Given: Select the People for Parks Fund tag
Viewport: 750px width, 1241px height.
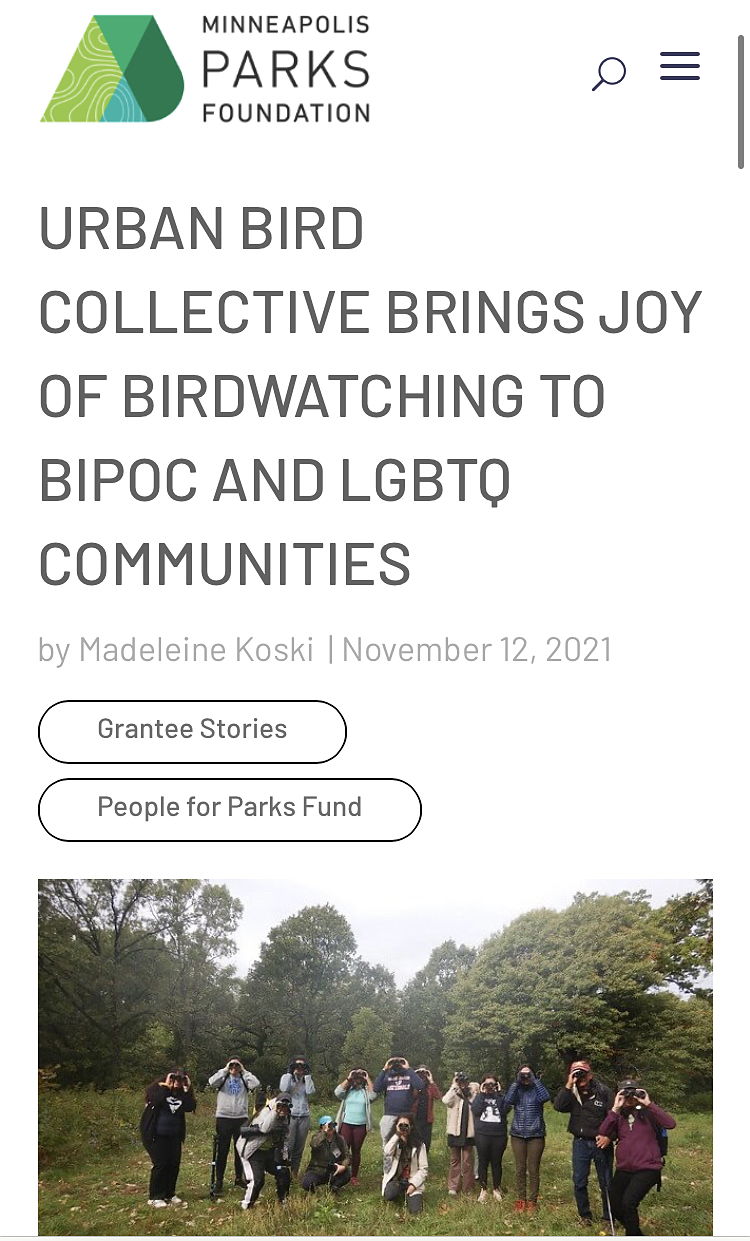Looking at the screenshot, I should click(x=230, y=809).
